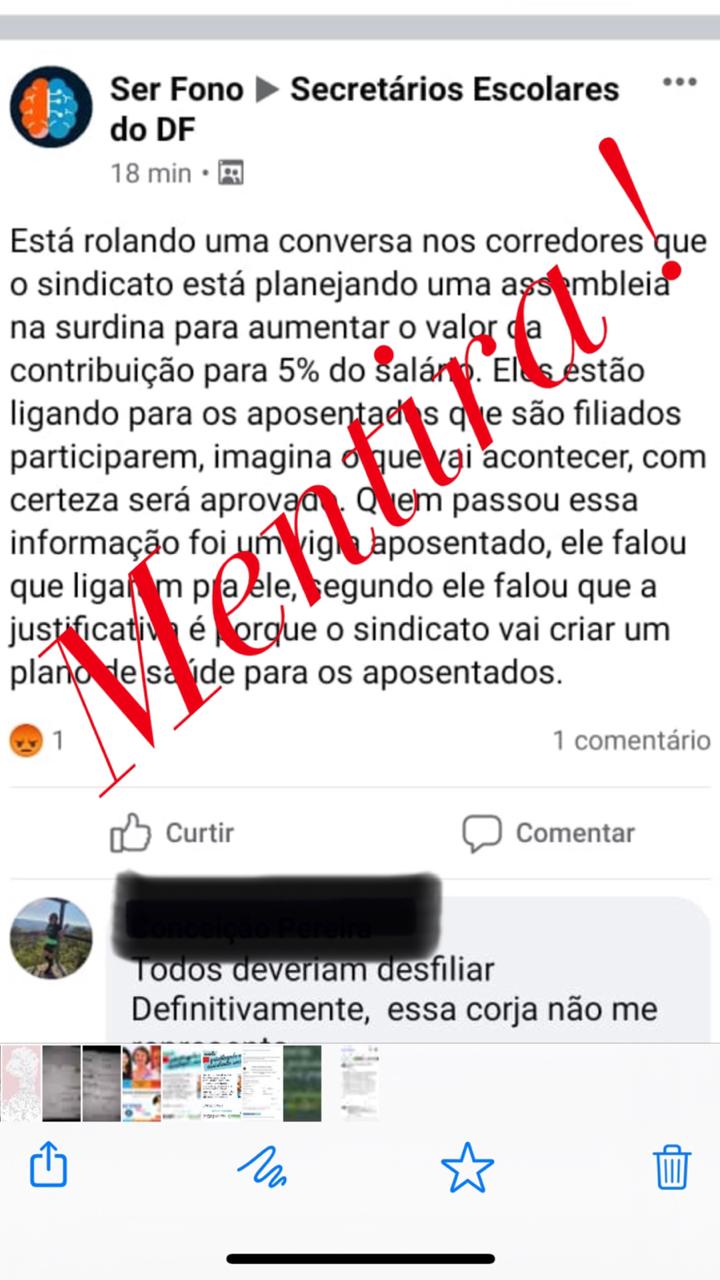Open the markup drawing tool

[262, 1166]
